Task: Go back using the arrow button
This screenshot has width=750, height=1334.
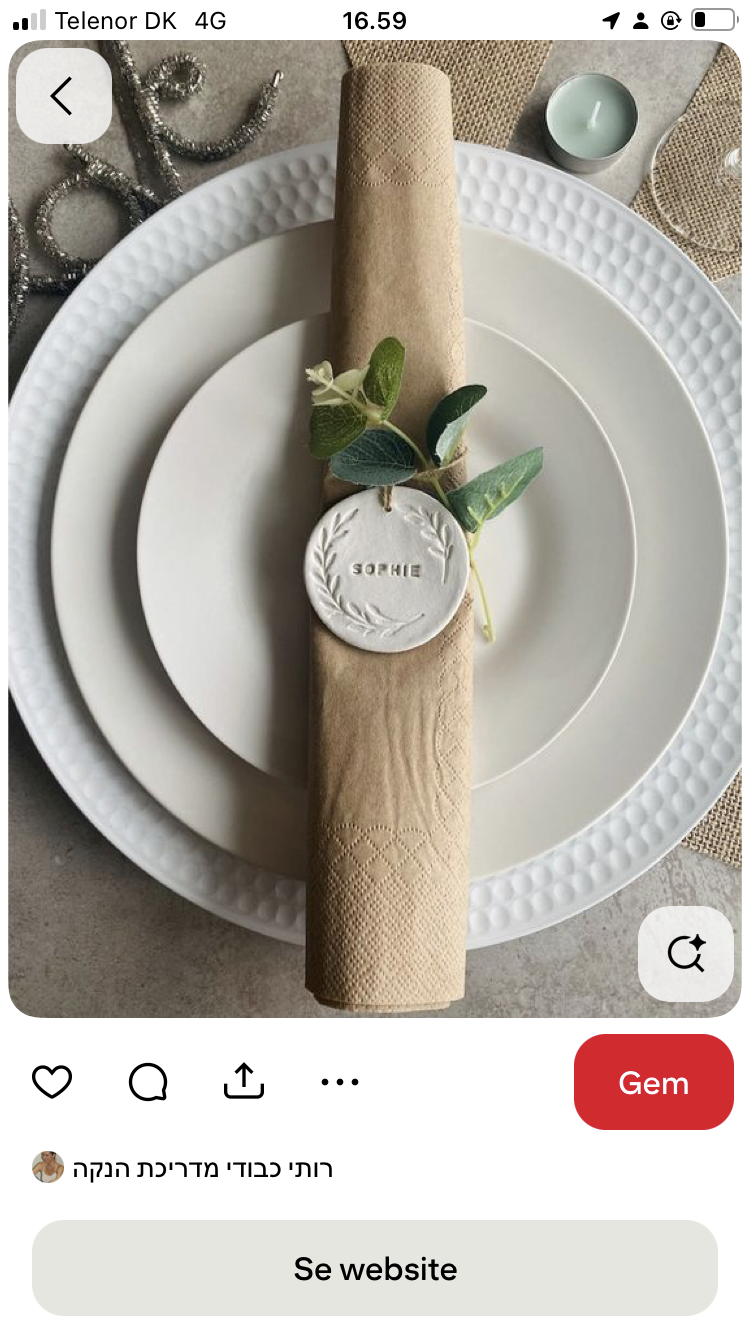Action: tap(63, 96)
